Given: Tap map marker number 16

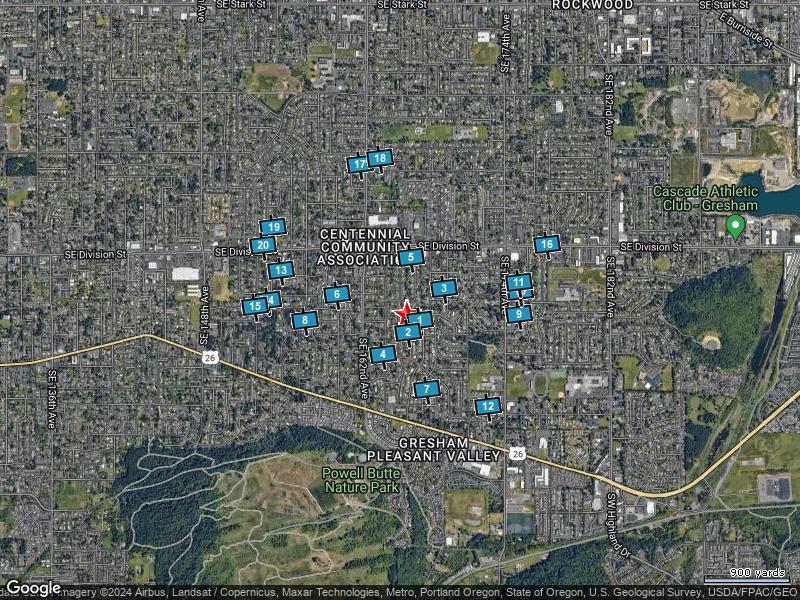Looking at the screenshot, I should point(545,244).
